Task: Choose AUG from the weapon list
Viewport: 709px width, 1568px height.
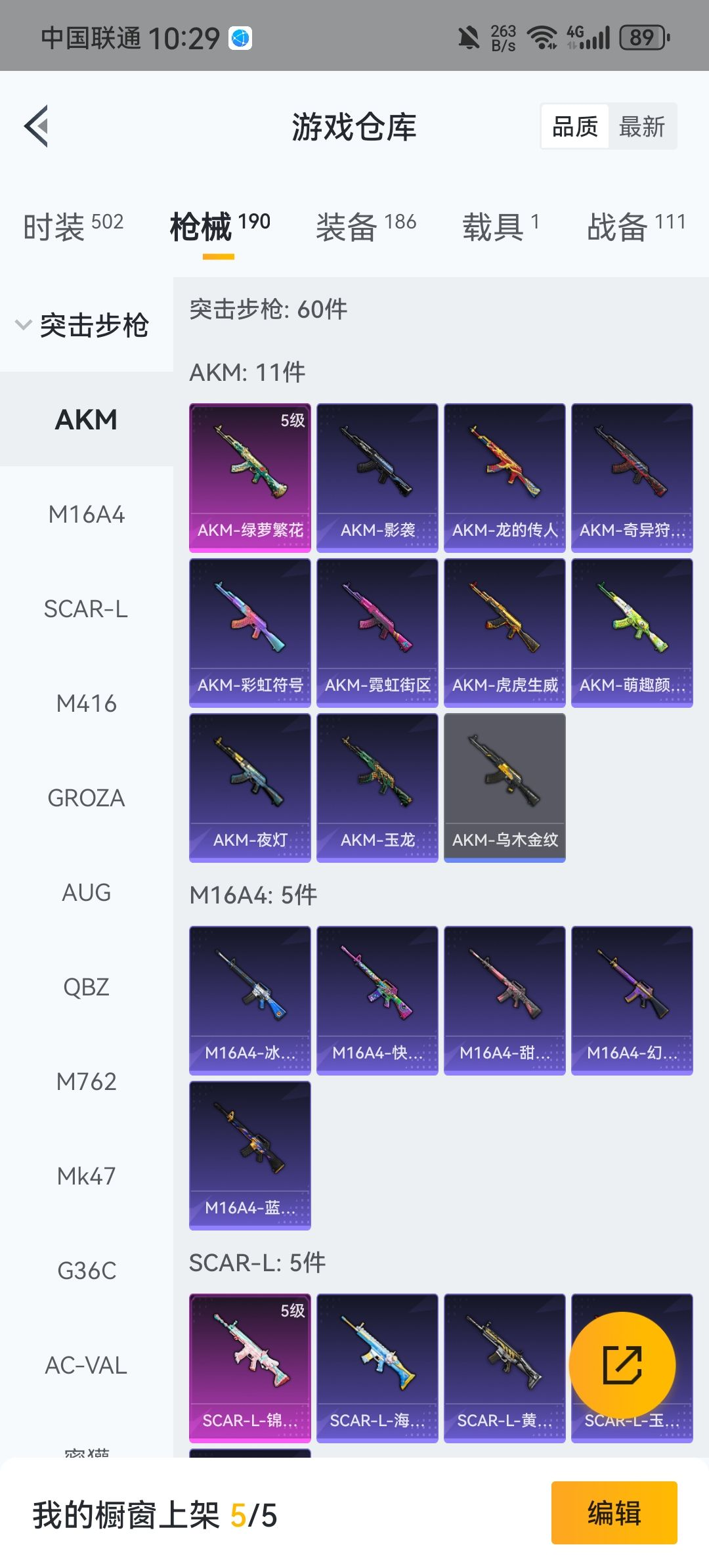Action: (86, 892)
